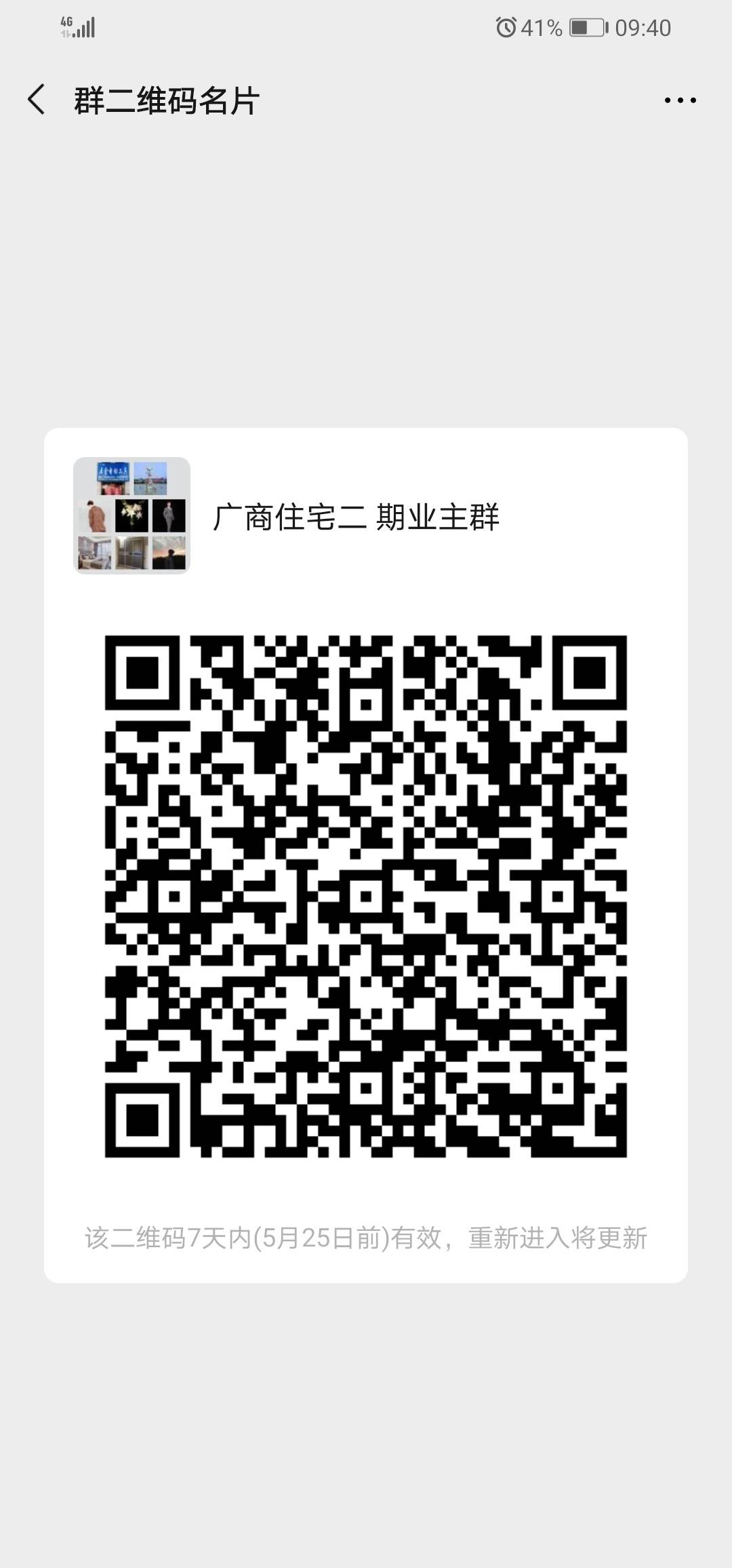The width and height of the screenshot is (732, 1568).
Task: Open the three-dot overflow menu
Action: coord(680,100)
